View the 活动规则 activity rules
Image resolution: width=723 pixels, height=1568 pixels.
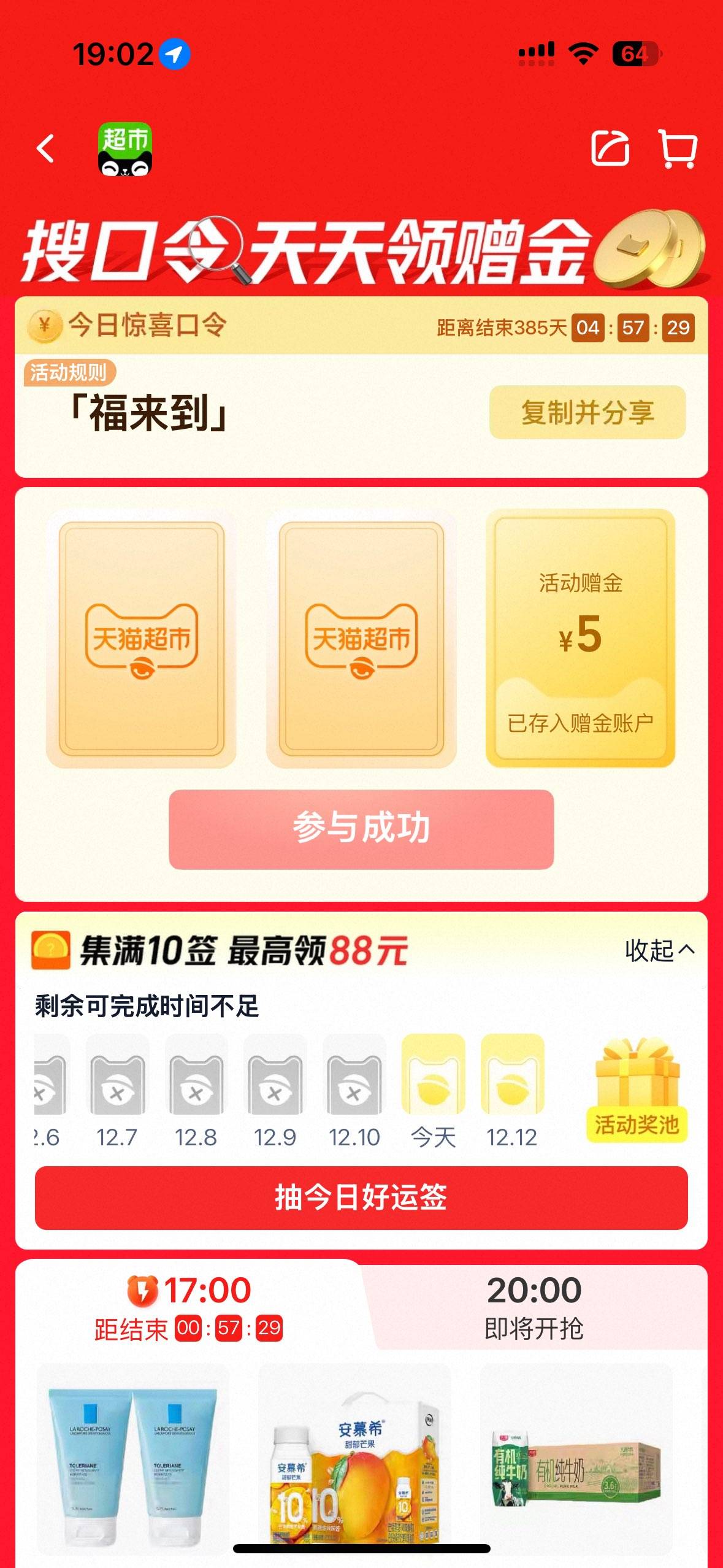coord(69,372)
